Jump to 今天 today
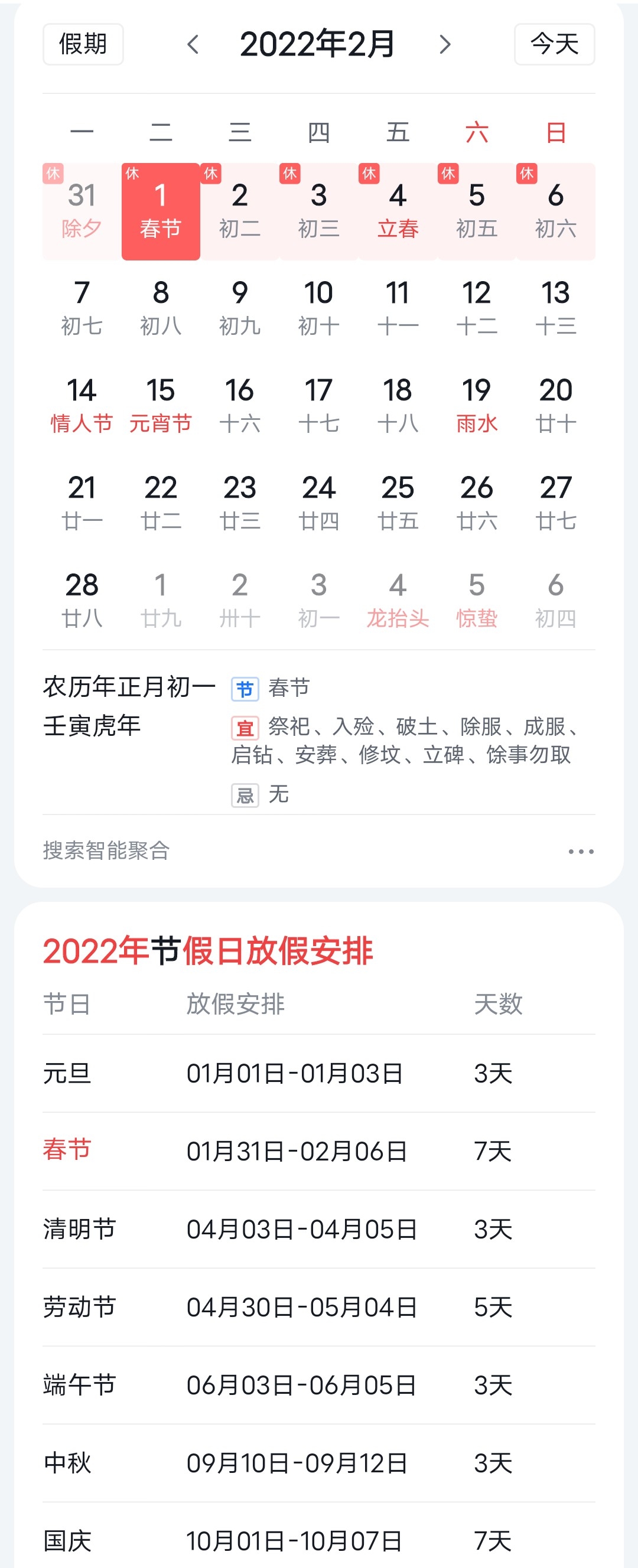 [554, 44]
